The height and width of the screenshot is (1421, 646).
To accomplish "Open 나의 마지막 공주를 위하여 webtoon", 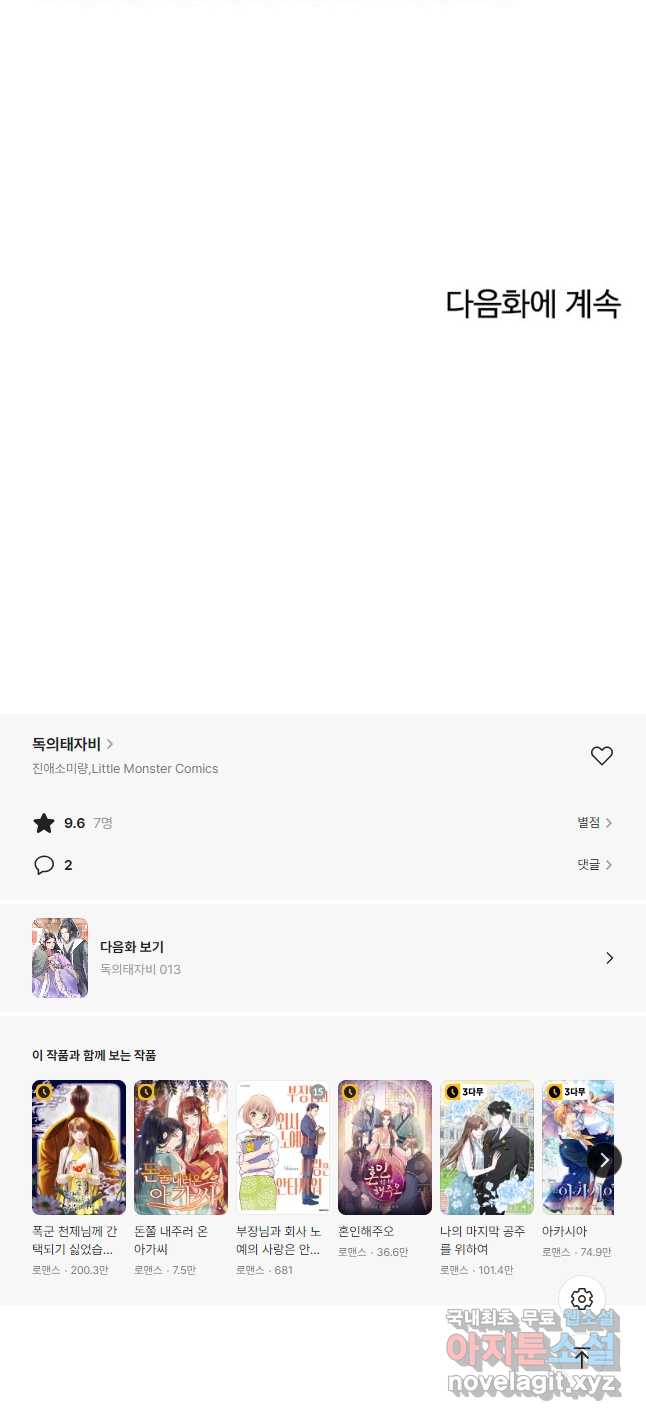I will (x=487, y=1148).
